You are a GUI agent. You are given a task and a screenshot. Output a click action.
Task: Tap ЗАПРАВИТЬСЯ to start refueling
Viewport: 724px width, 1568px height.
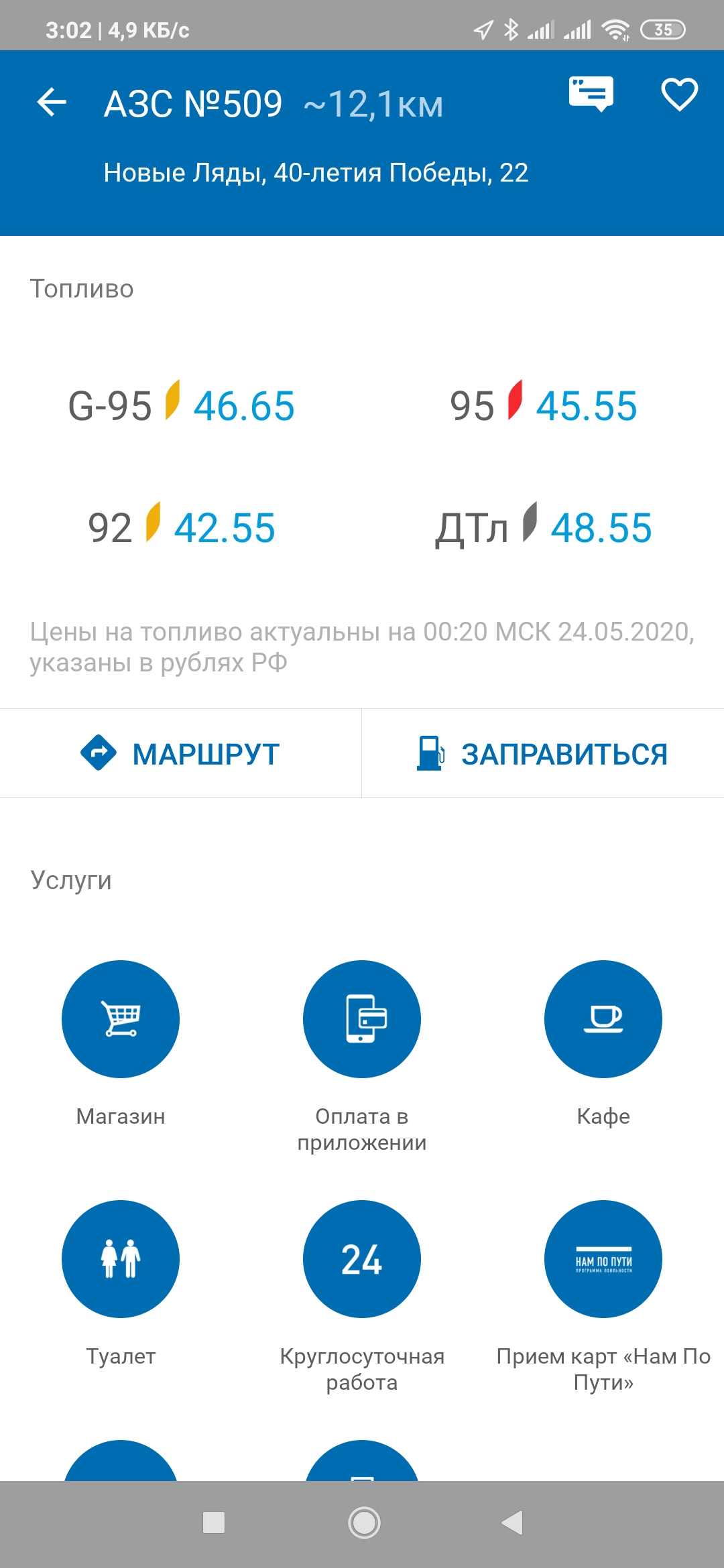[543, 754]
